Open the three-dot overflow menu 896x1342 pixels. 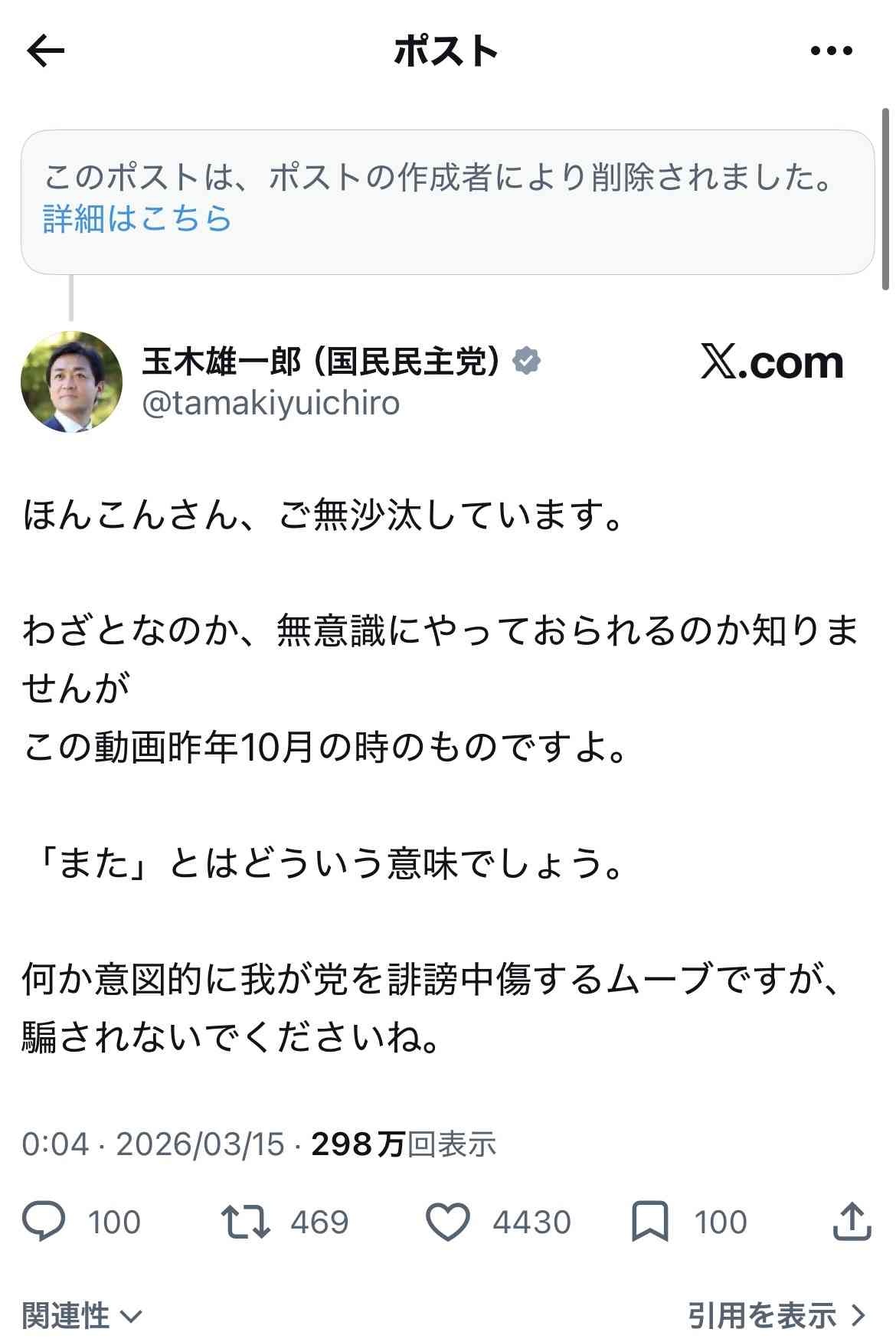tap(831, 51)
